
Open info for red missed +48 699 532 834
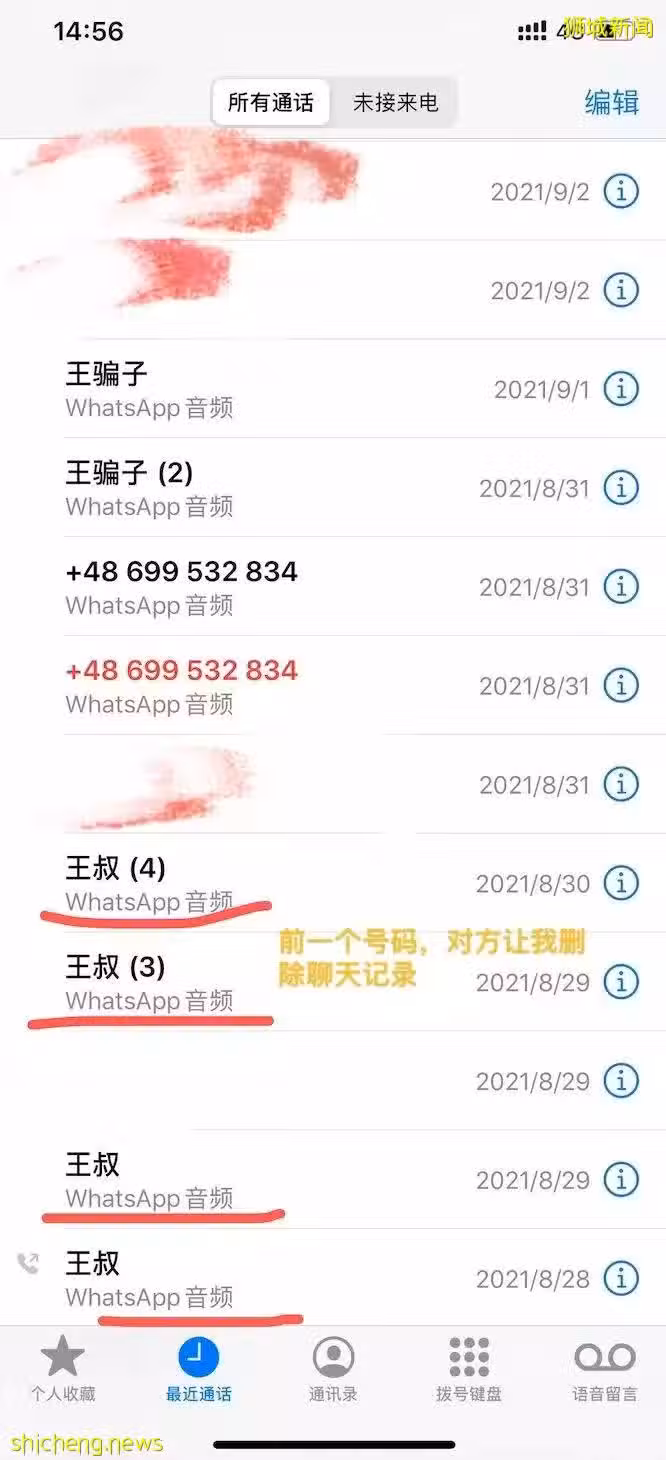[x=621, y=686]
